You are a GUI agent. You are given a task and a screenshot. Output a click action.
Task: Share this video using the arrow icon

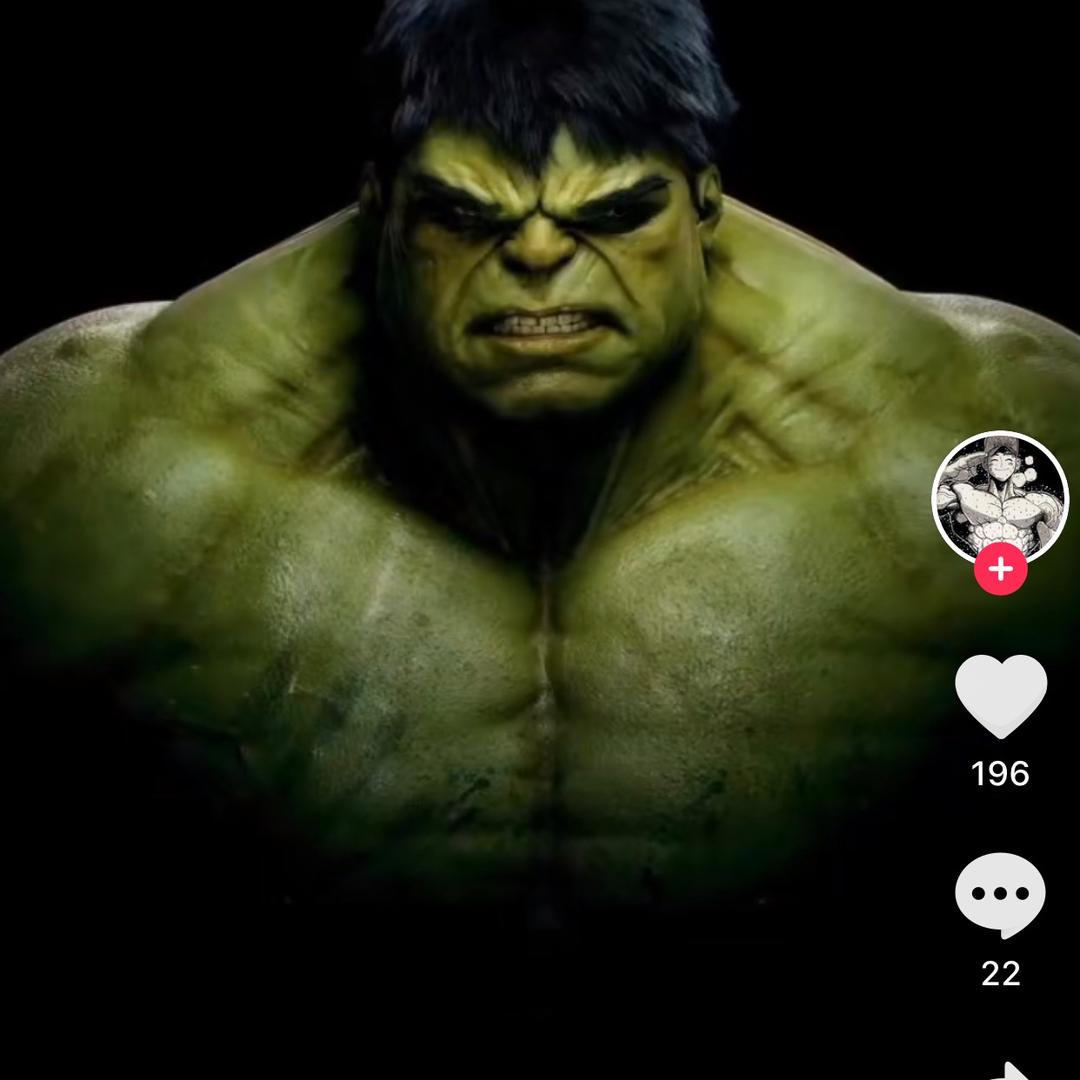click(1012, 1068)
